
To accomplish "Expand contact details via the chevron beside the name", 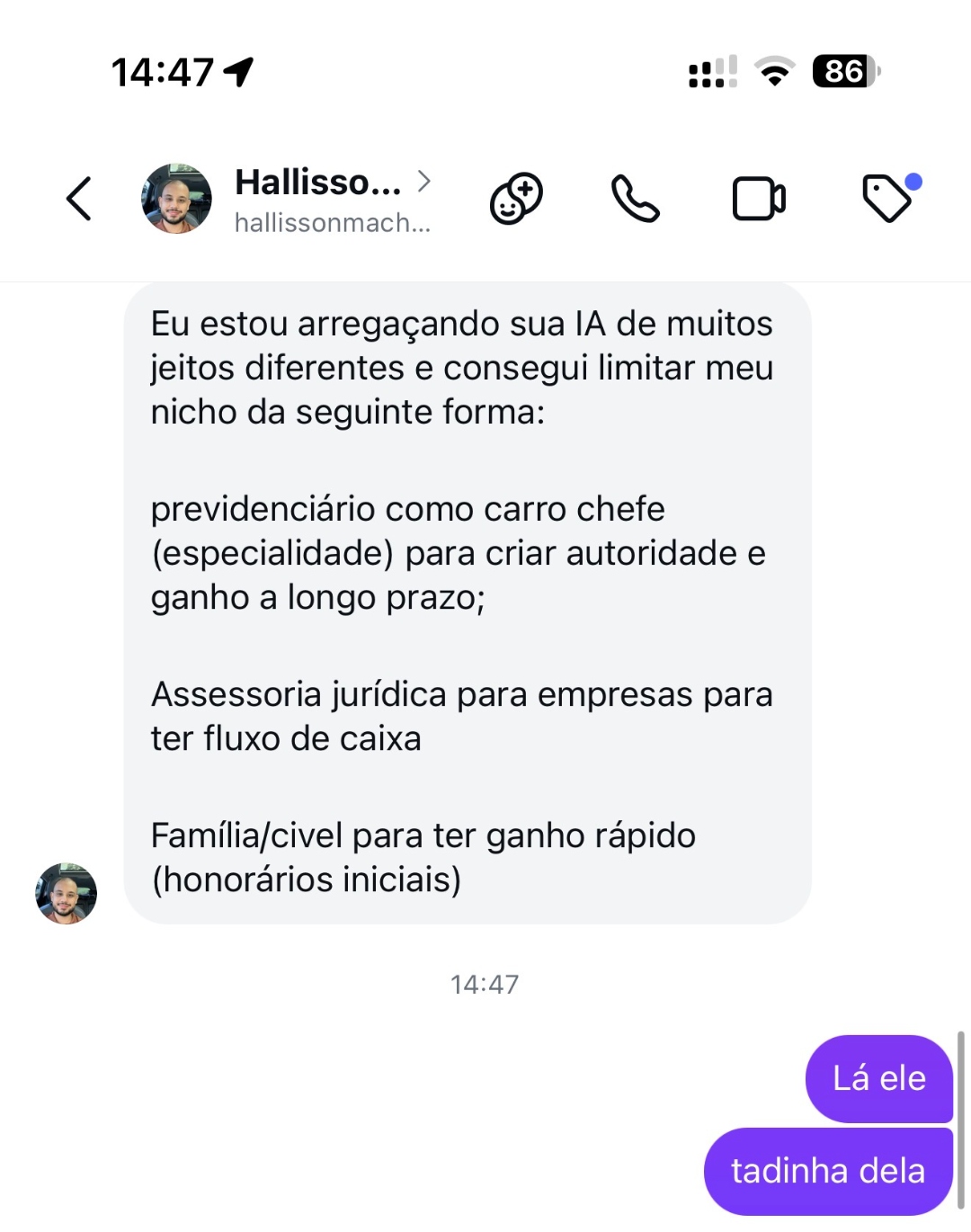I will click(423, 181).
